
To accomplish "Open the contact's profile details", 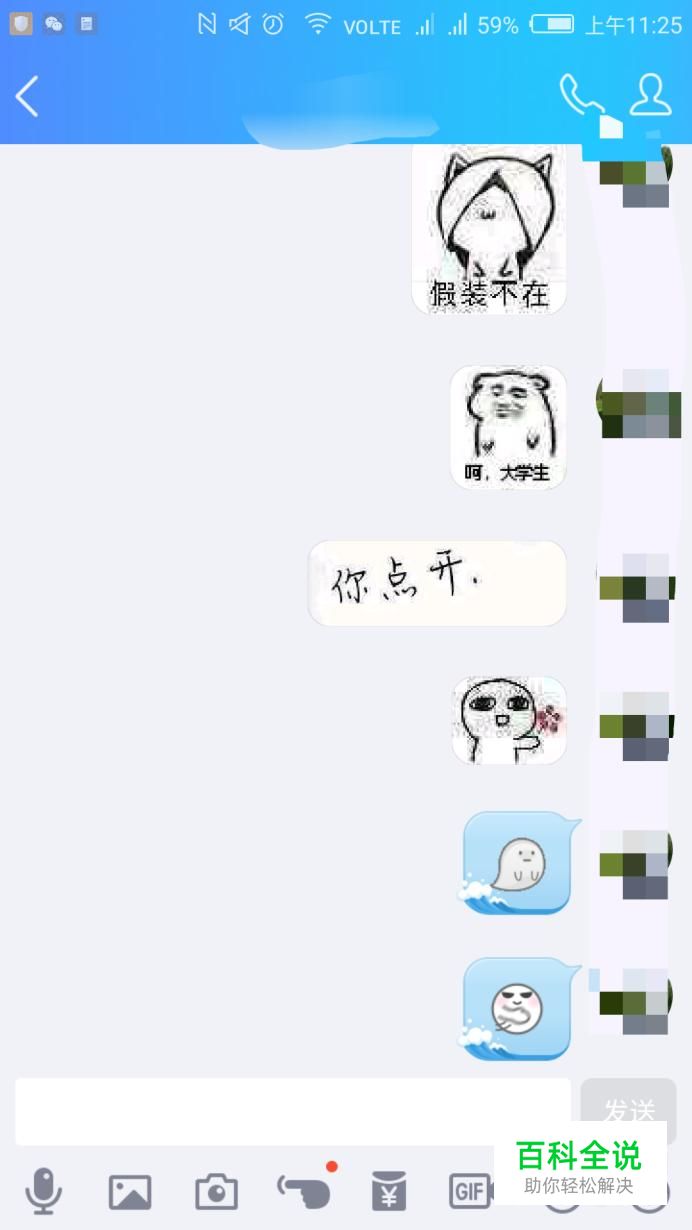I will pos(650,96).
